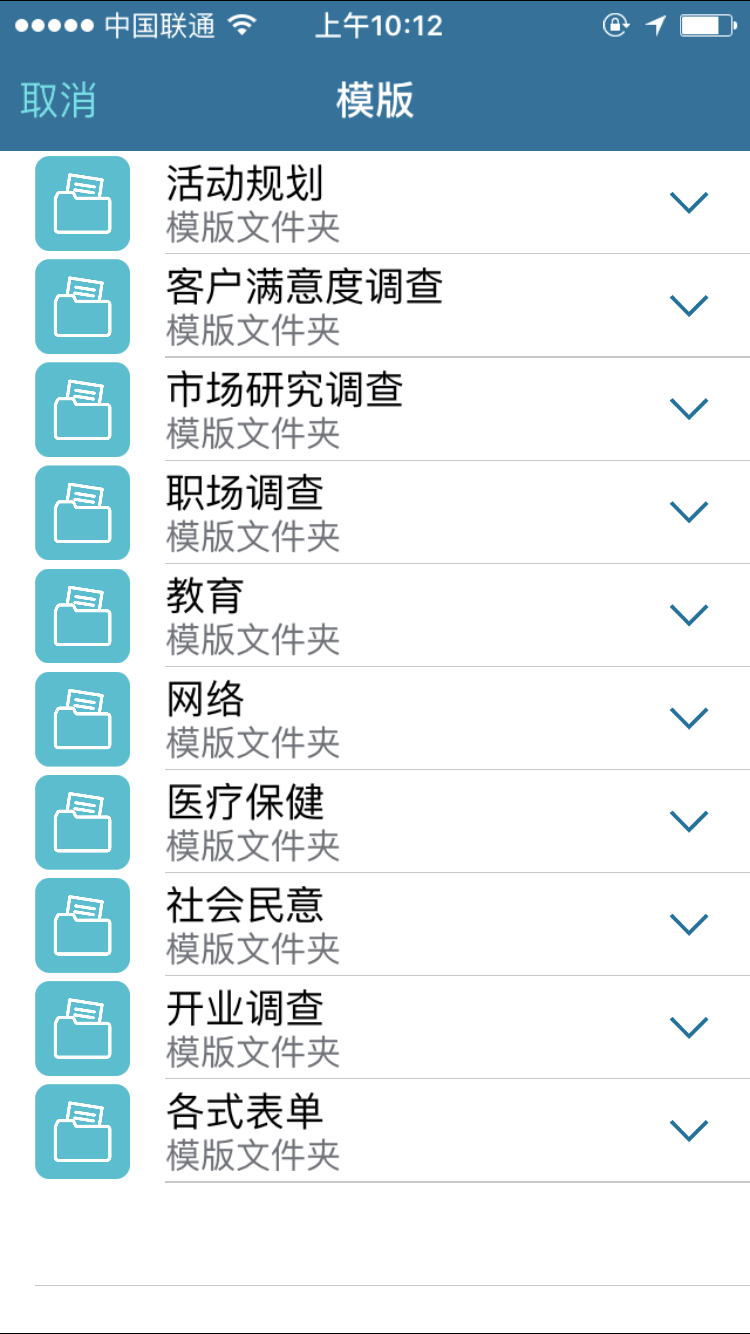This screenshot has width=750, height=1334.
Task: Expand the chevron beside 职场调查
Action: tap(689, 511)
